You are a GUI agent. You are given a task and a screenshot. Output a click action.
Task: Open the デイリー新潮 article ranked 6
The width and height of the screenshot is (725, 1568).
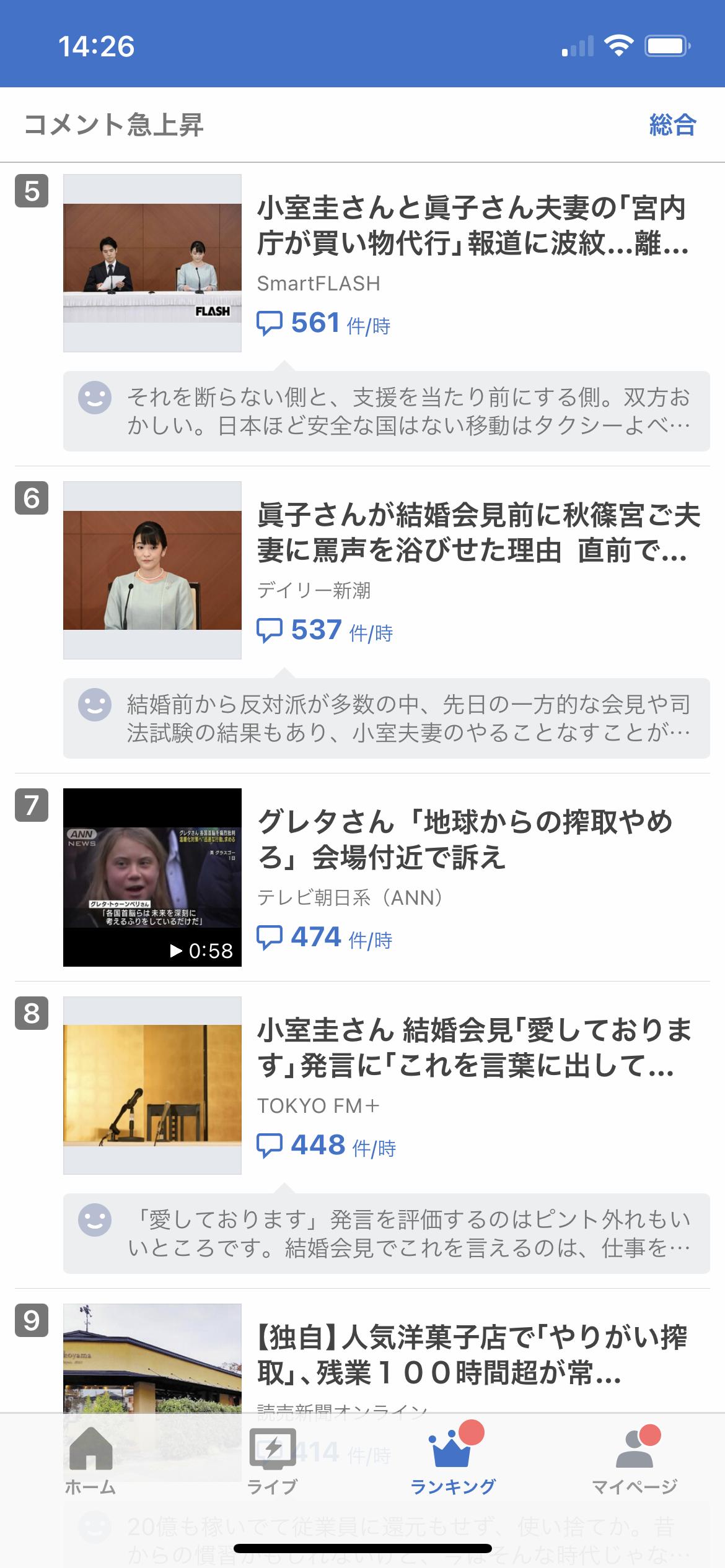point(477,534)
